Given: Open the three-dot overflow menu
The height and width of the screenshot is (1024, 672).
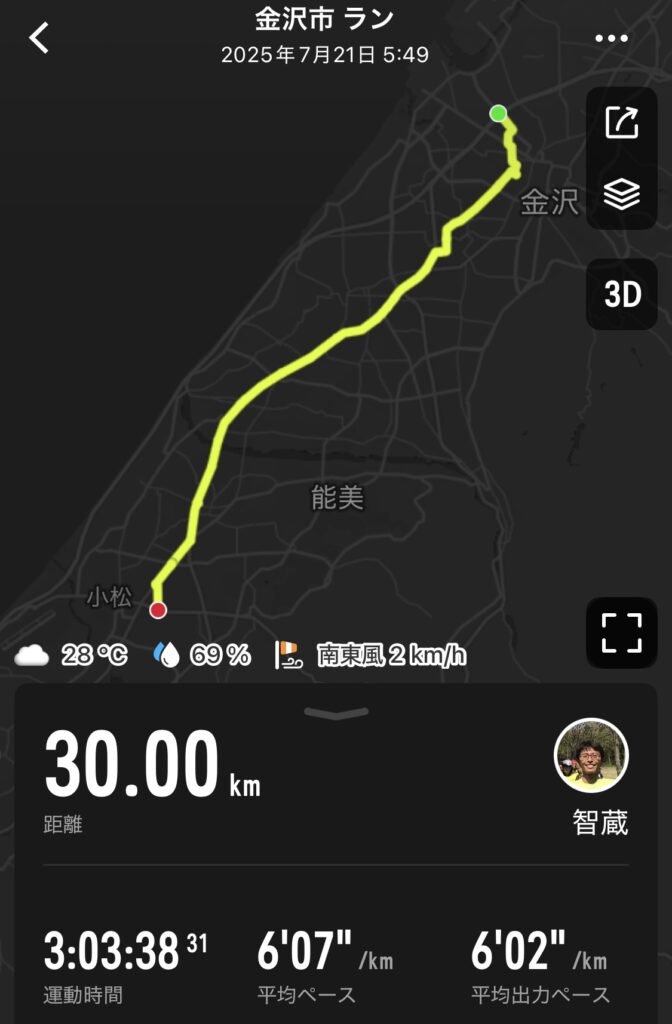Looking at the screenshot, I should 611,39.
